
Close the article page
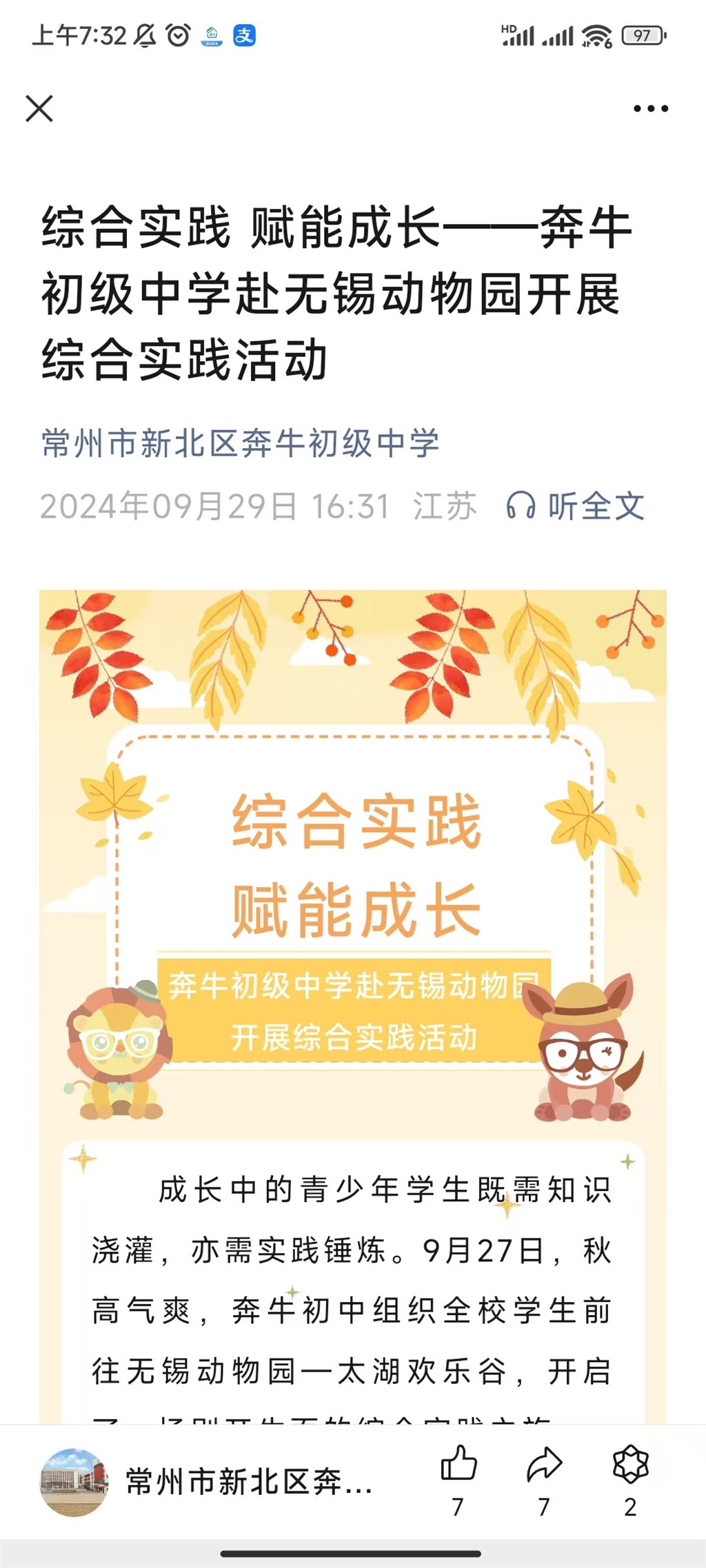[x=39, y=109]
